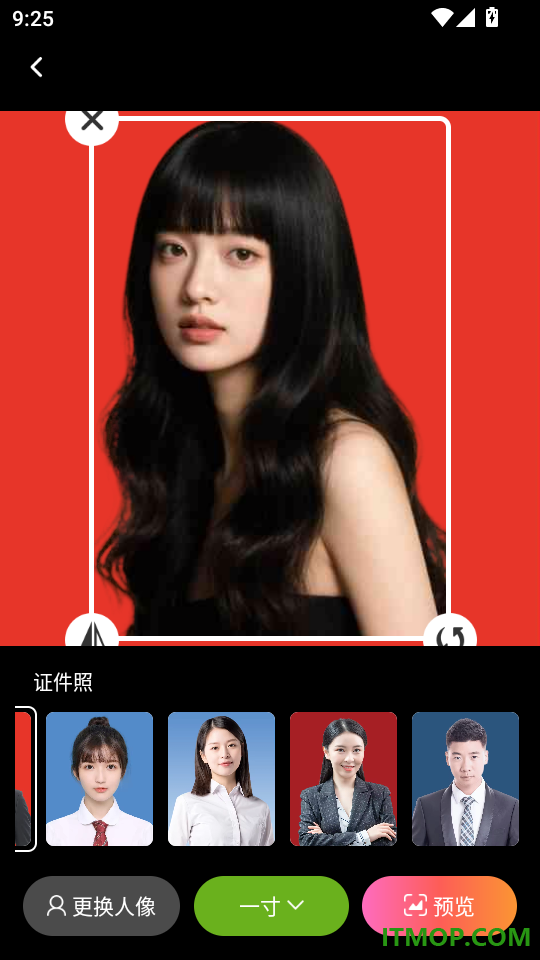The image size is (540, 960).
Task: Choose the light blue white-shirt woman template
Action: [x=222, y=779]
